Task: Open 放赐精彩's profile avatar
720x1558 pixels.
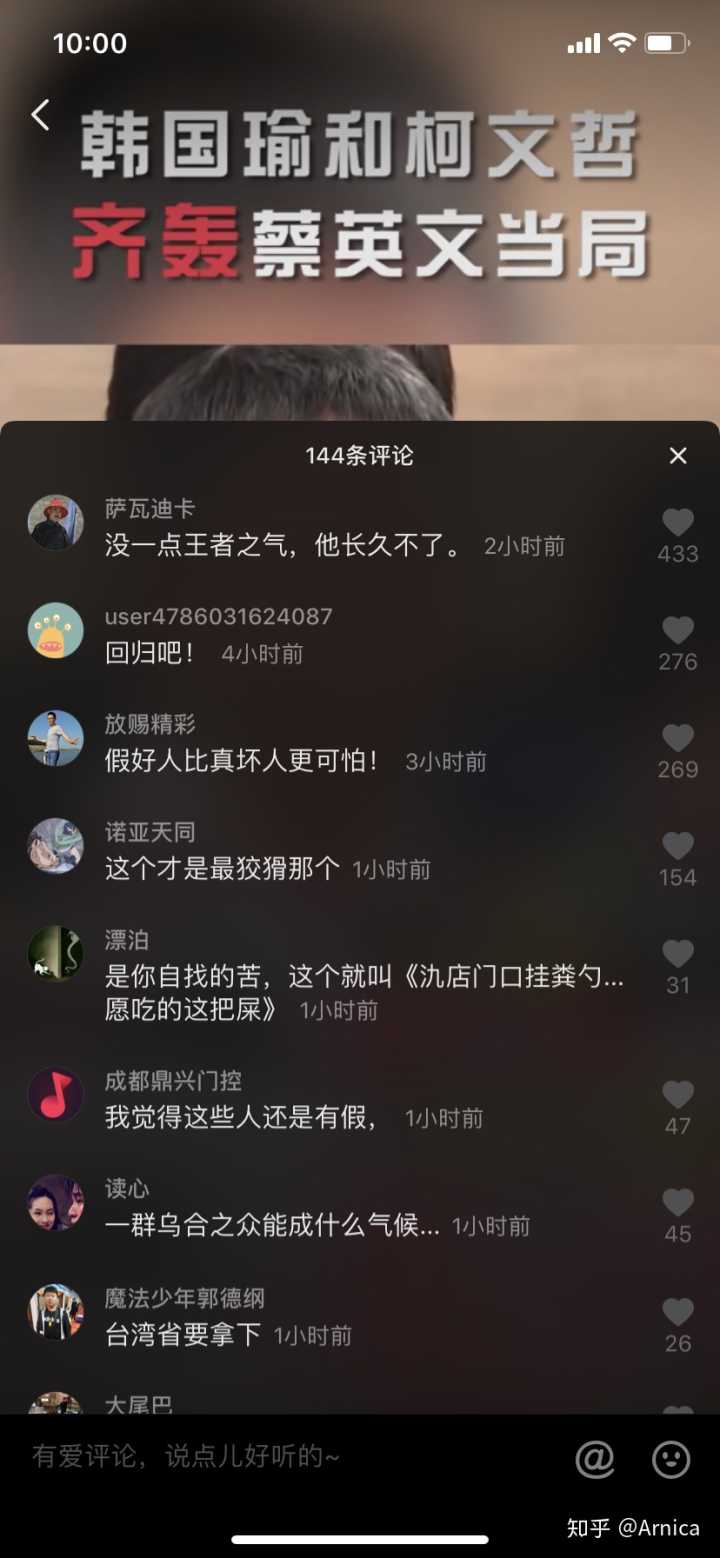Action: (55, 738)
